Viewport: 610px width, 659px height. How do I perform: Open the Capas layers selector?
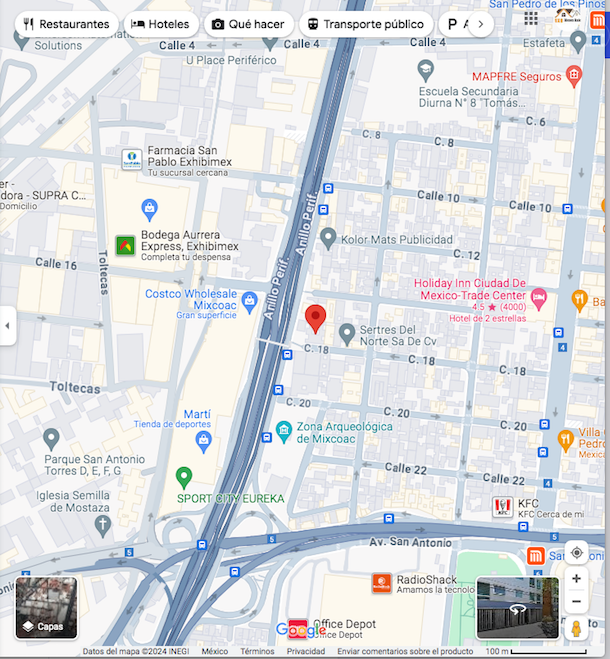[x=46, y=608]
